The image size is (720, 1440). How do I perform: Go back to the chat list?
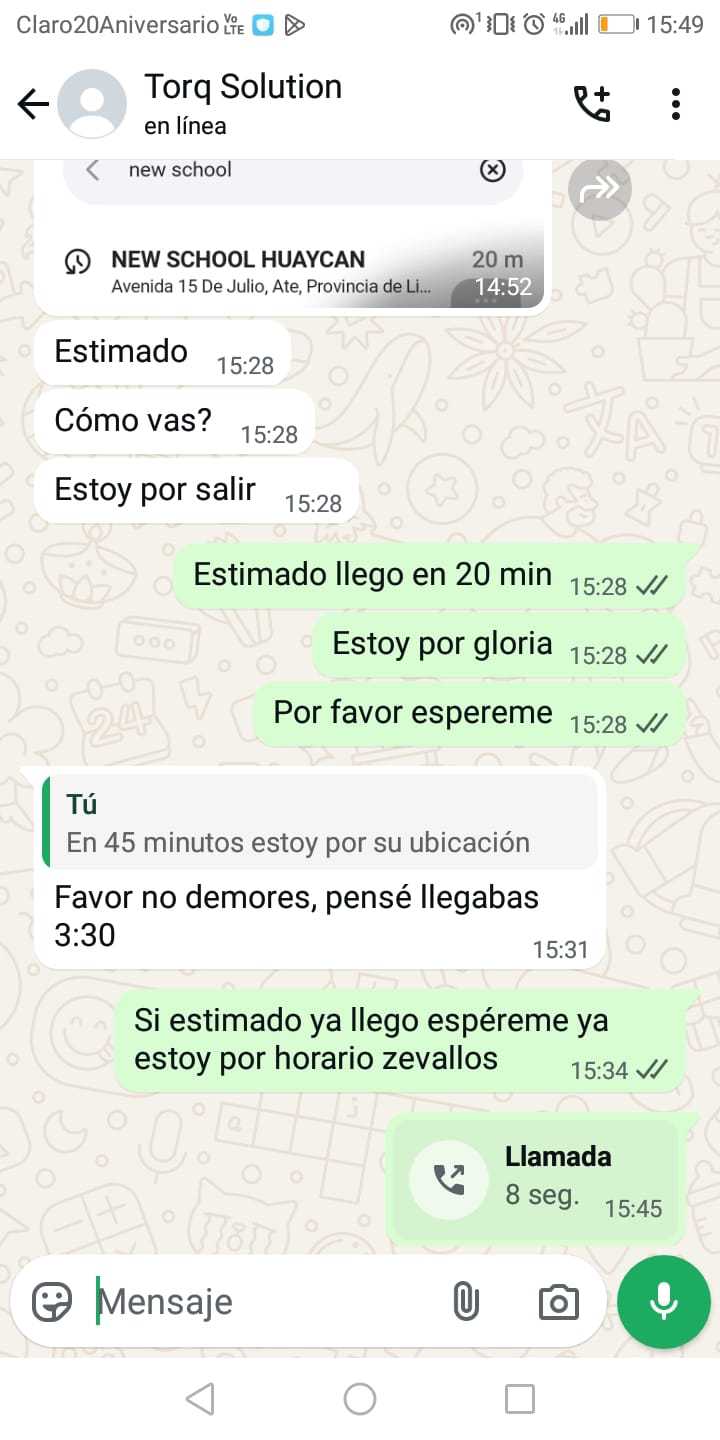pos(33,104)
